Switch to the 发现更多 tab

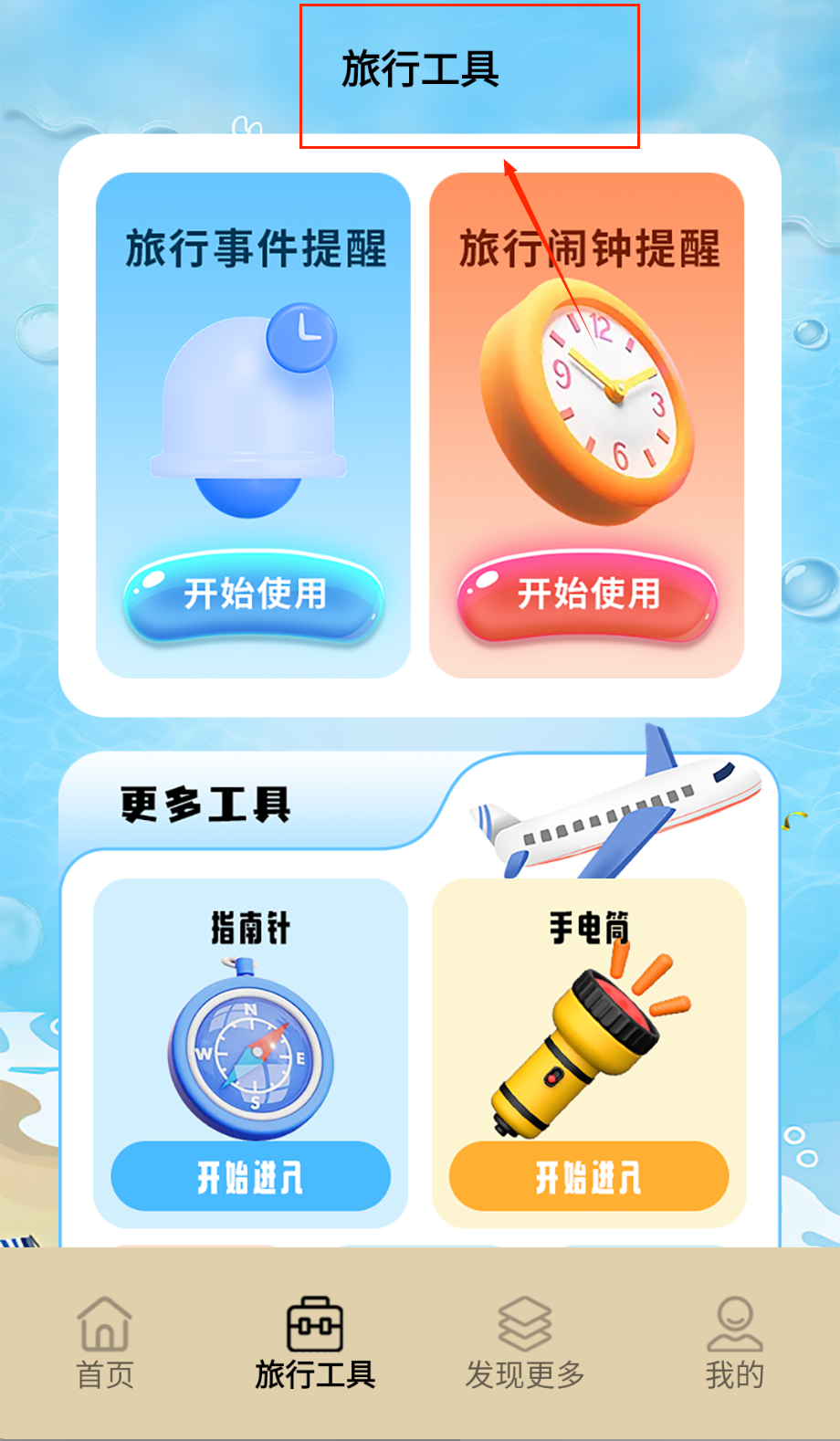(x=525, y=1342)
